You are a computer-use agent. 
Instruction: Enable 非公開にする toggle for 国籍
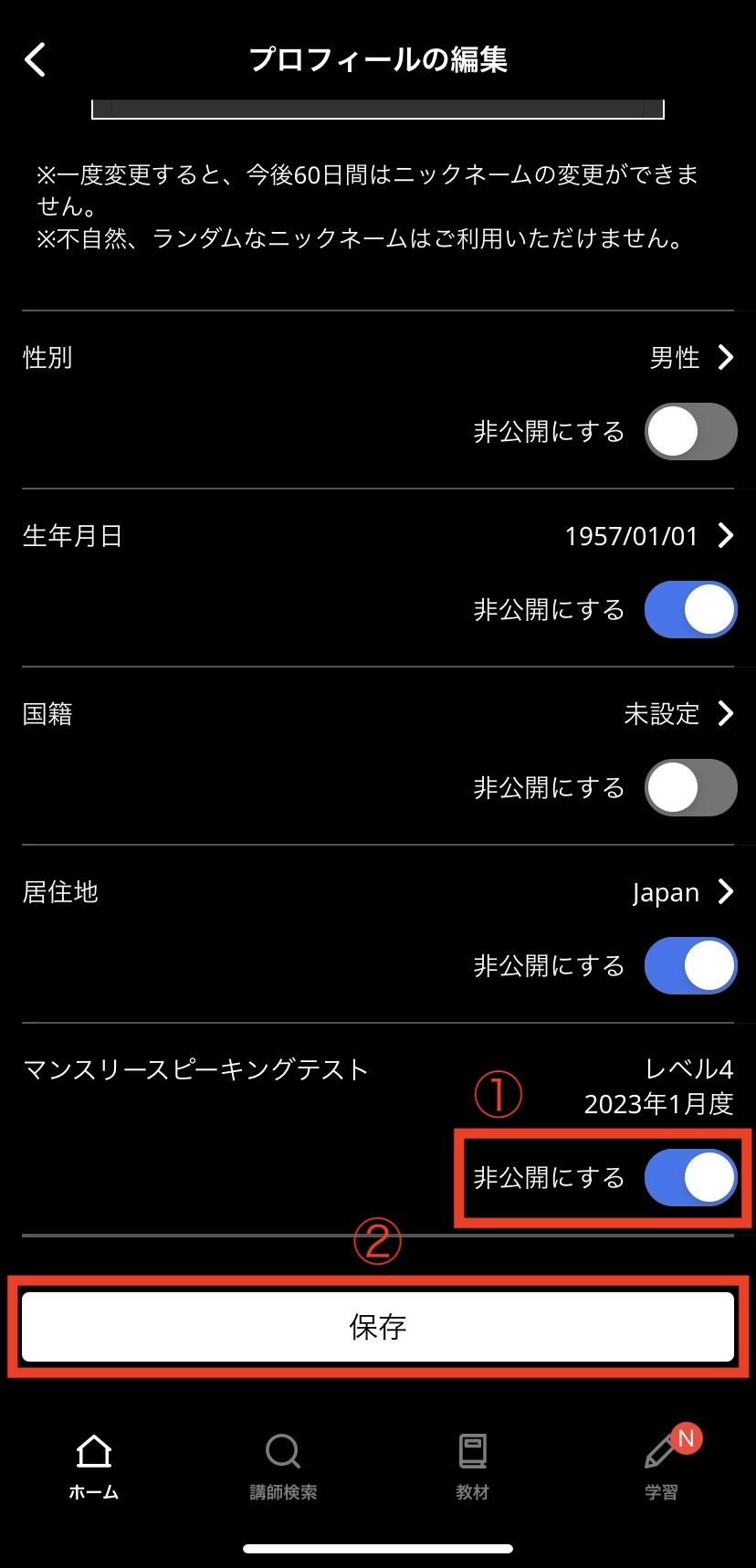(690, 787)
